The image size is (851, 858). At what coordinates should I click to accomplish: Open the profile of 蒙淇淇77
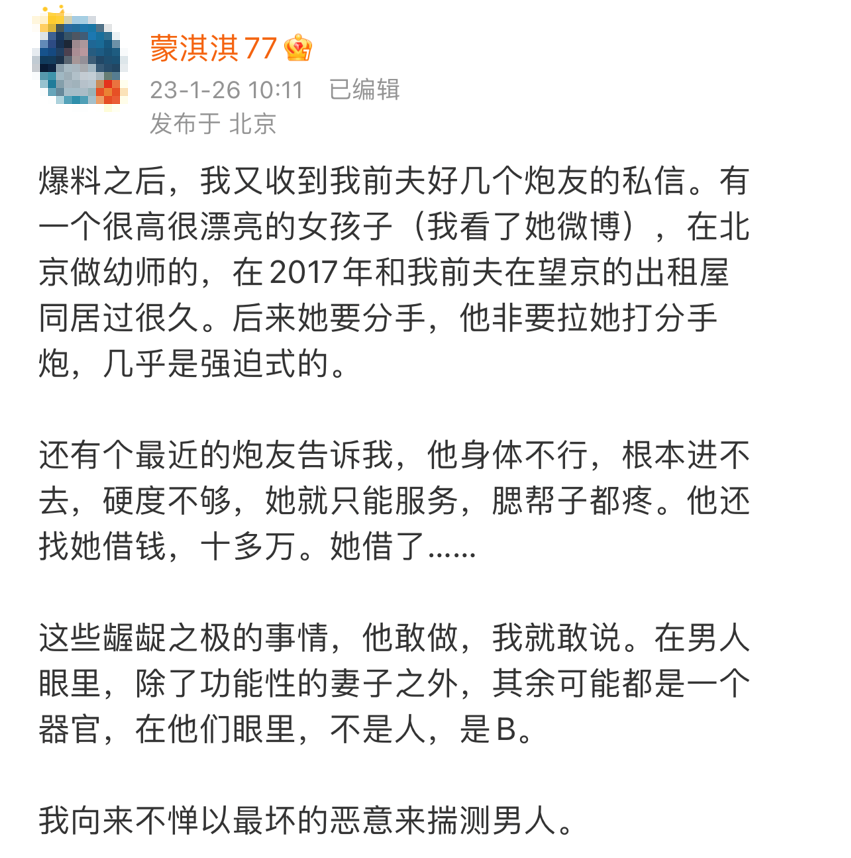pos(213,47)
